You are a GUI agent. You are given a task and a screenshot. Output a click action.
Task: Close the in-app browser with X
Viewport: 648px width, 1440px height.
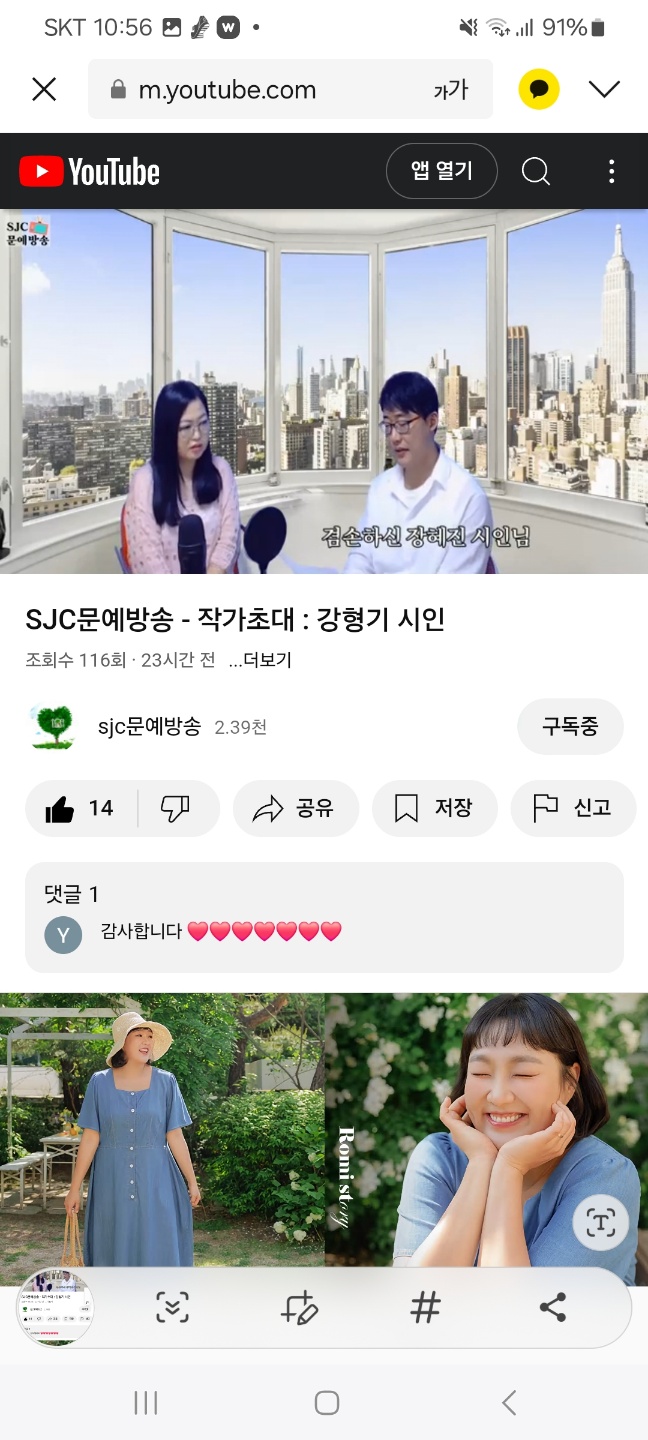[44, 90]
